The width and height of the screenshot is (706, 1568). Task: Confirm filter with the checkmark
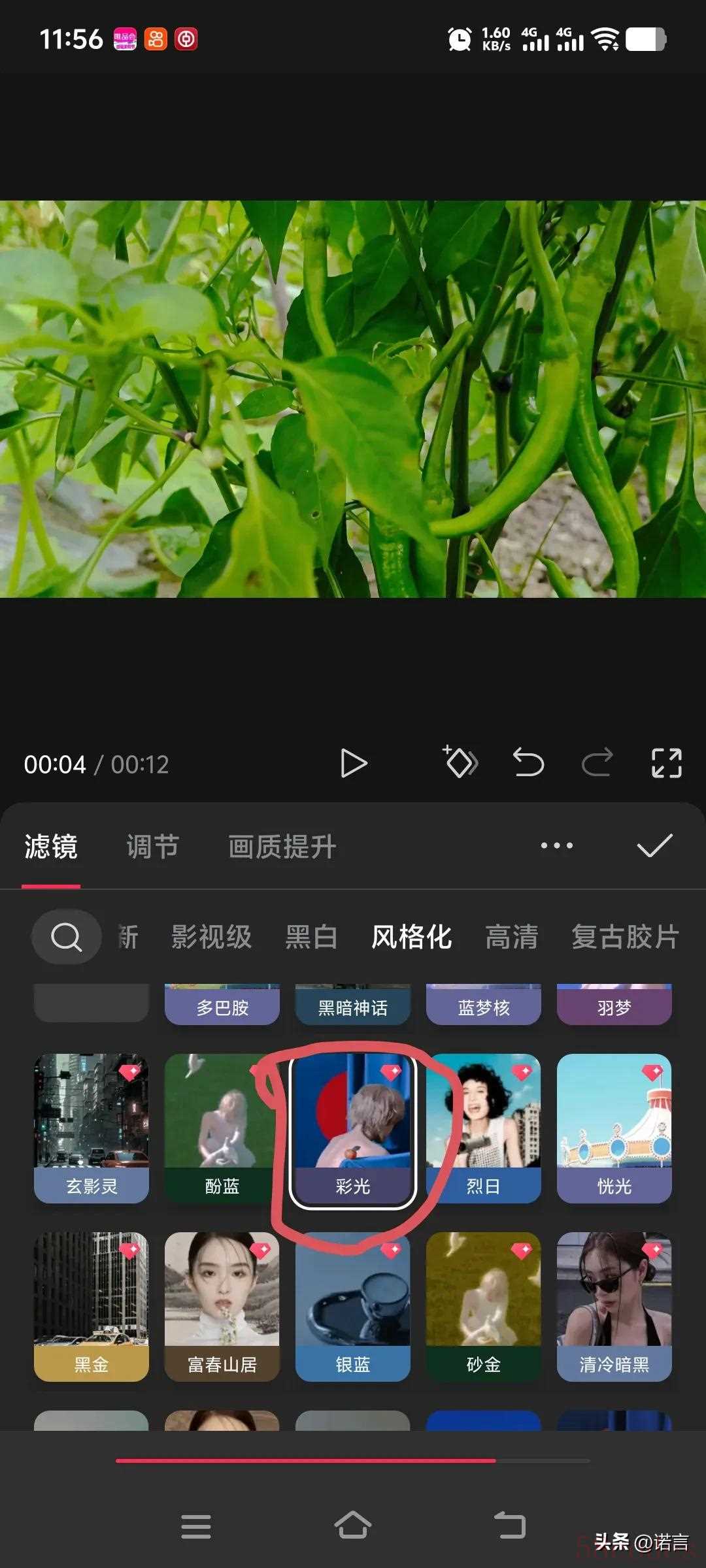[x=654, y=845]
